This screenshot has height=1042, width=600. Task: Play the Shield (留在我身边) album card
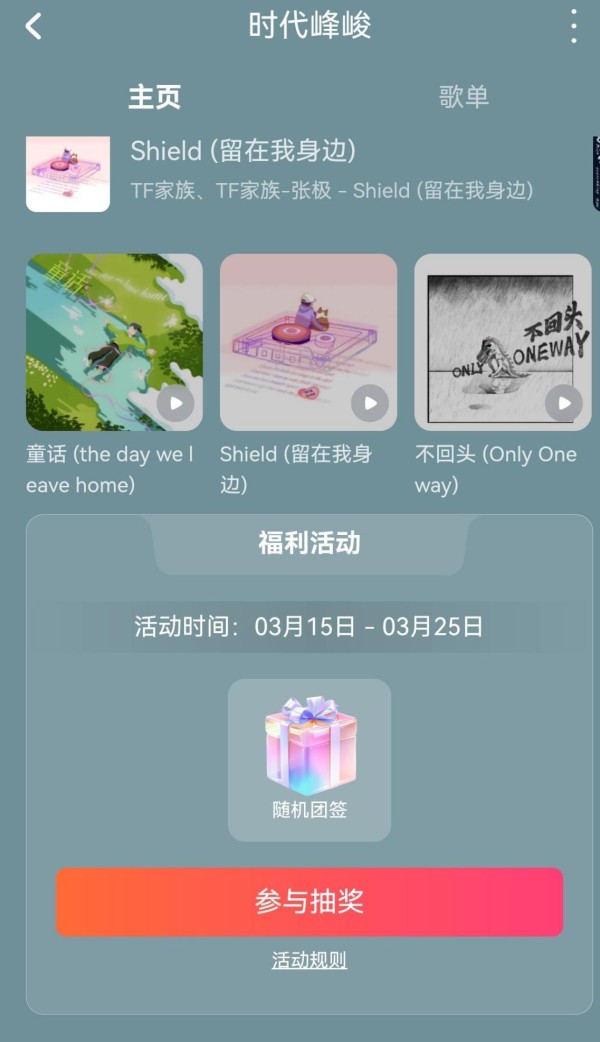(x=370, y=403)
